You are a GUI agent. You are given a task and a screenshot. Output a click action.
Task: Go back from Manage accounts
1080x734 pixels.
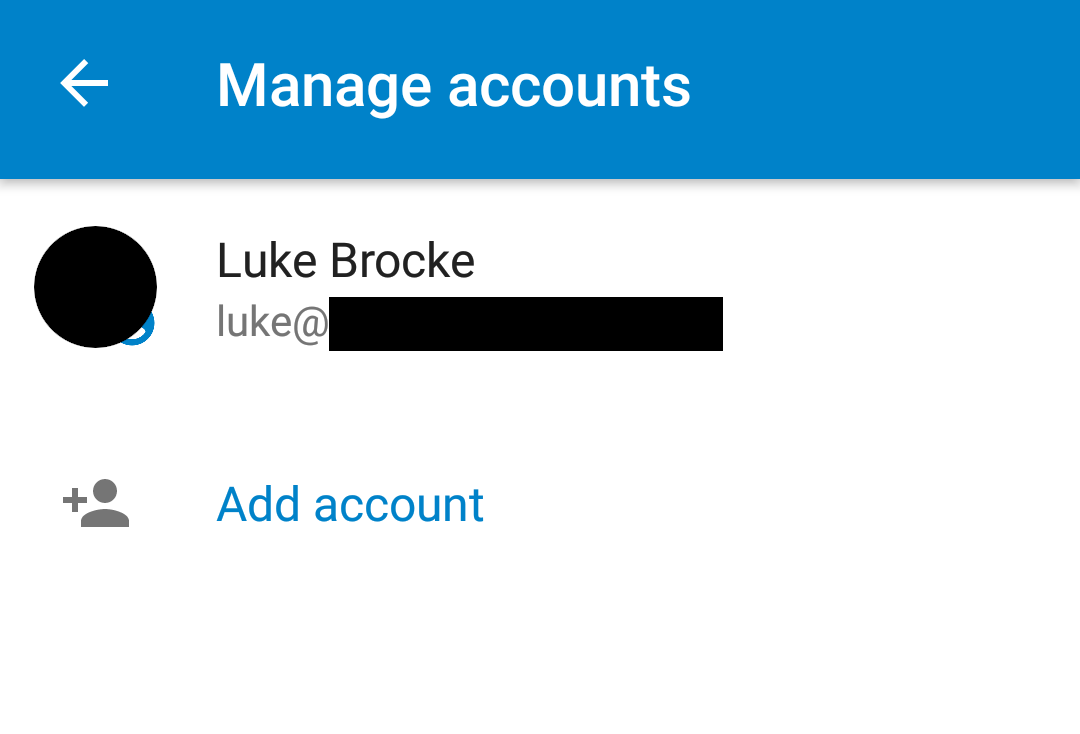[x=84, y=83]
